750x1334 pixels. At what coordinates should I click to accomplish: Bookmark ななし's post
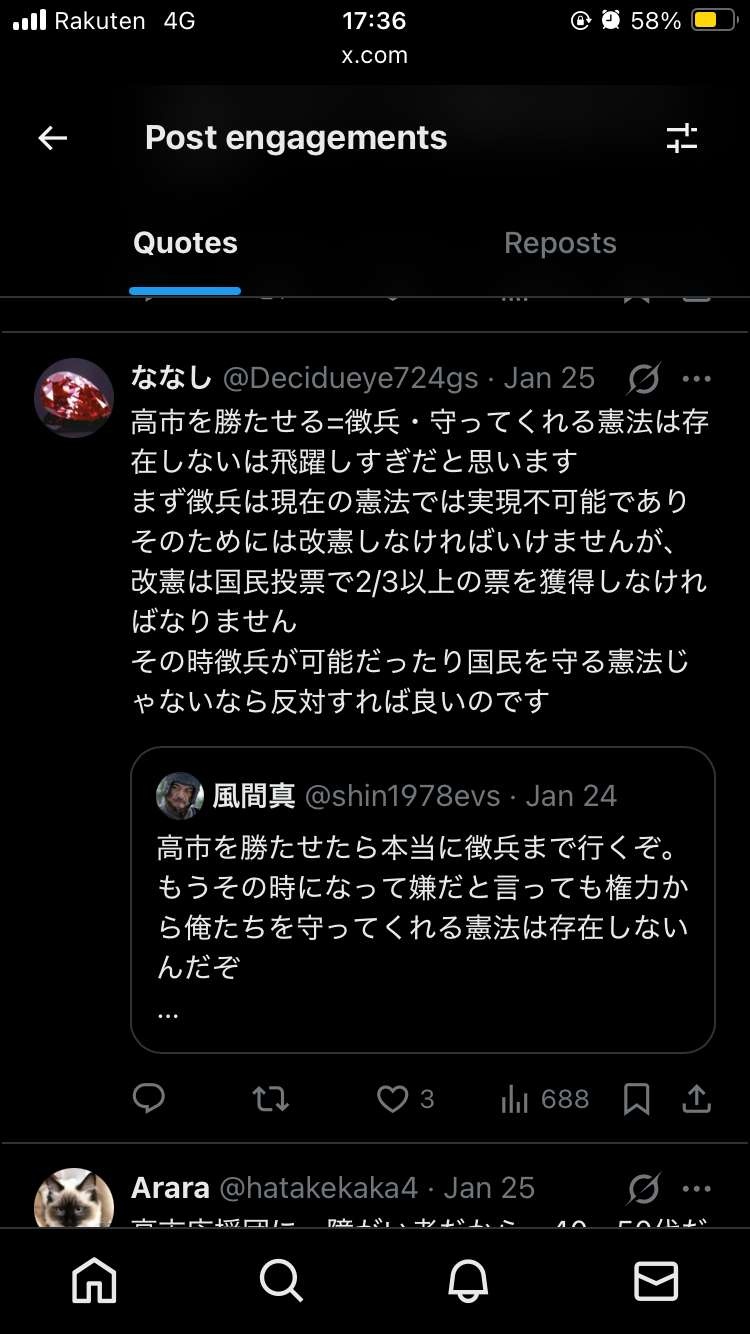coord(637,1100)
